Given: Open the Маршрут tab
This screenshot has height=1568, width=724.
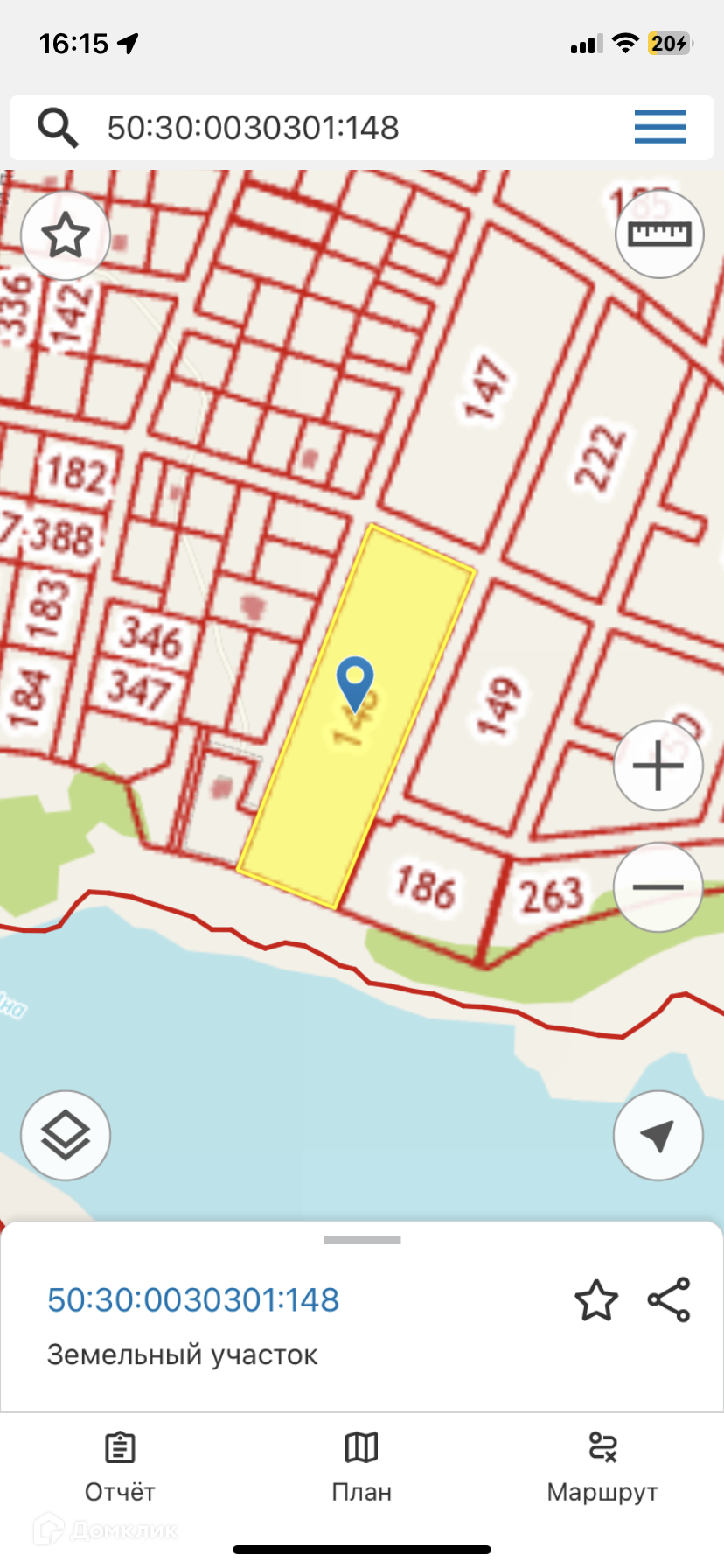Looking at the screenshot, I should click(602, 1469).
